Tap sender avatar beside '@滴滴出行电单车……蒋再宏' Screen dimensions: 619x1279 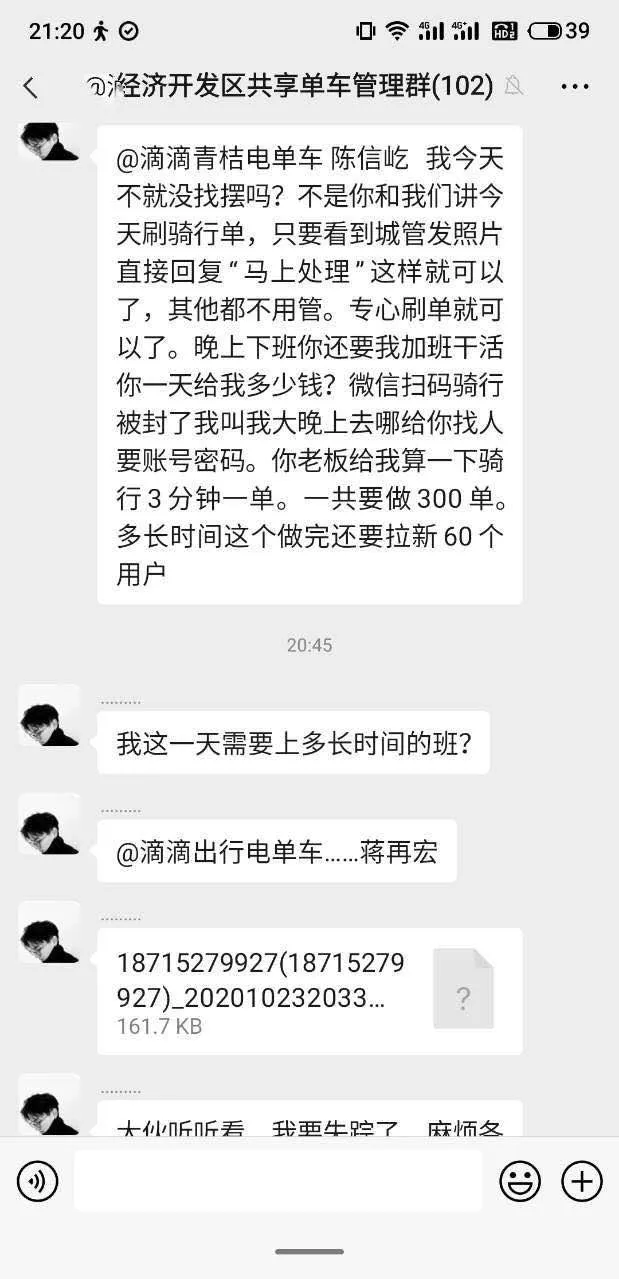coord(49,824)
